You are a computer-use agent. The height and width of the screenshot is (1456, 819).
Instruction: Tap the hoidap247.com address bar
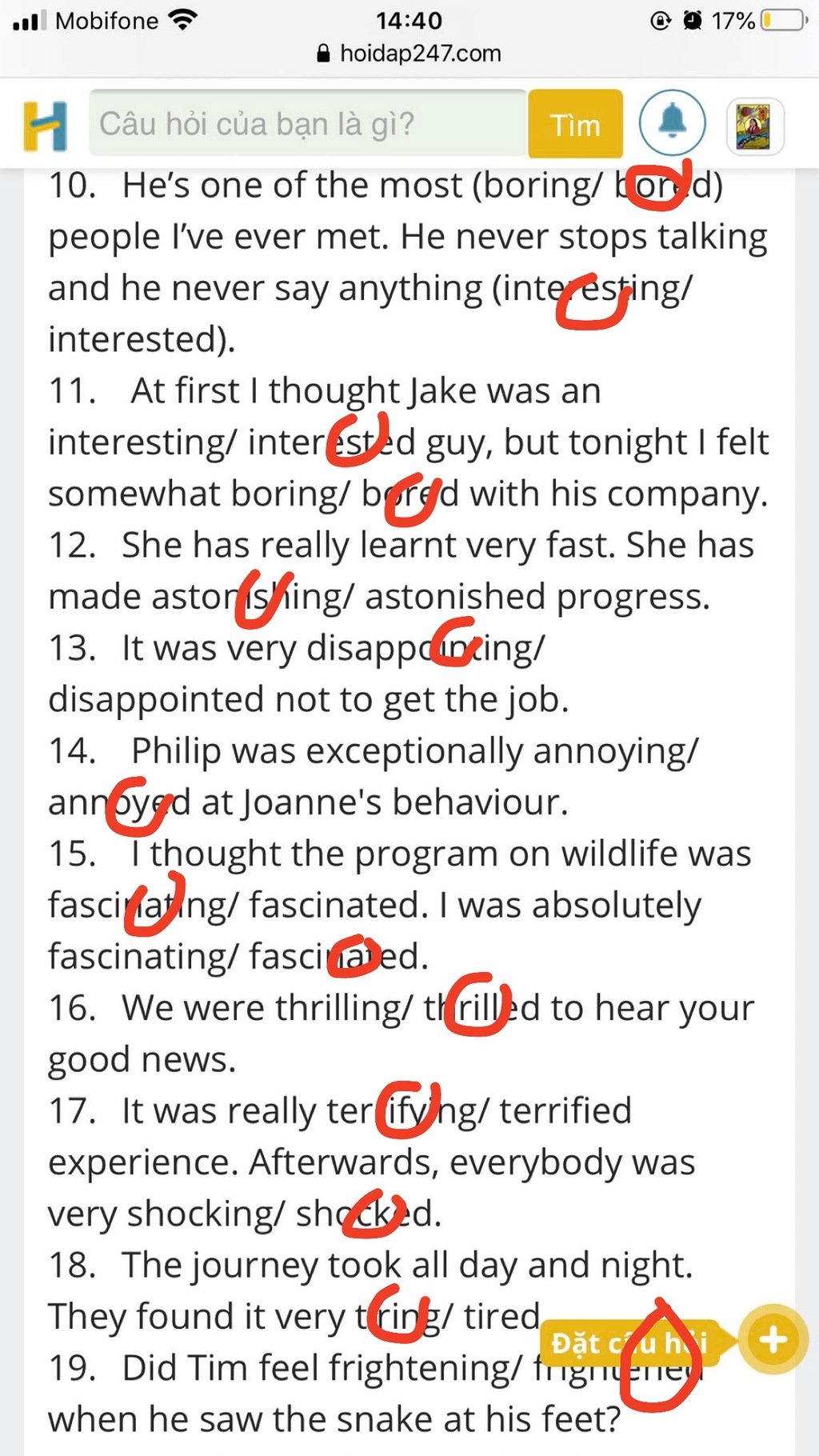tap(409, 54)
